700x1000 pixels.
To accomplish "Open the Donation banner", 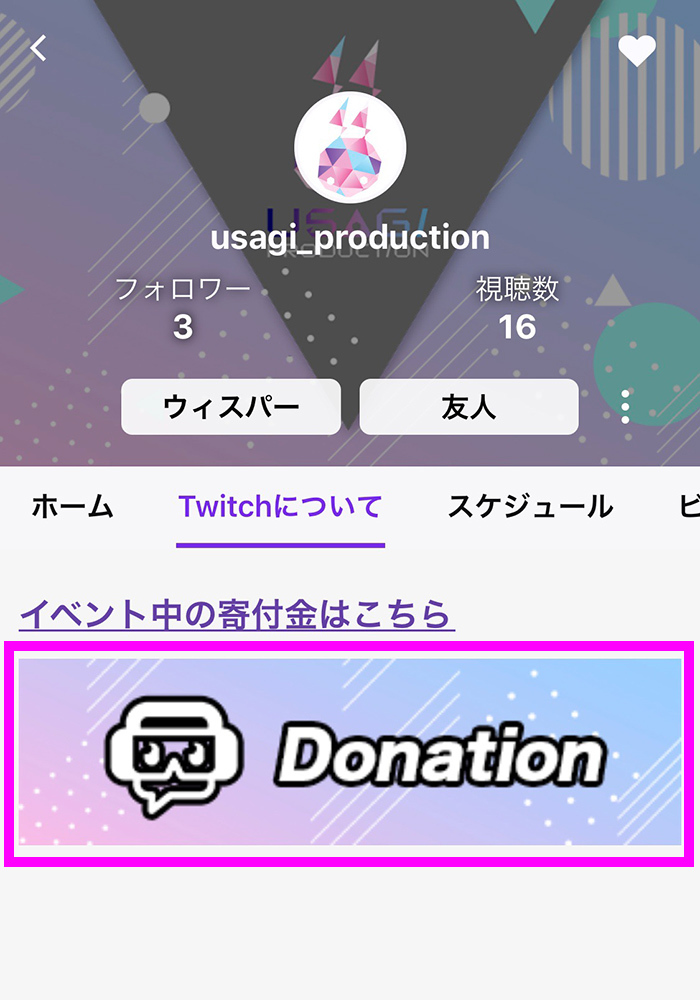I will tap(349, 752).
